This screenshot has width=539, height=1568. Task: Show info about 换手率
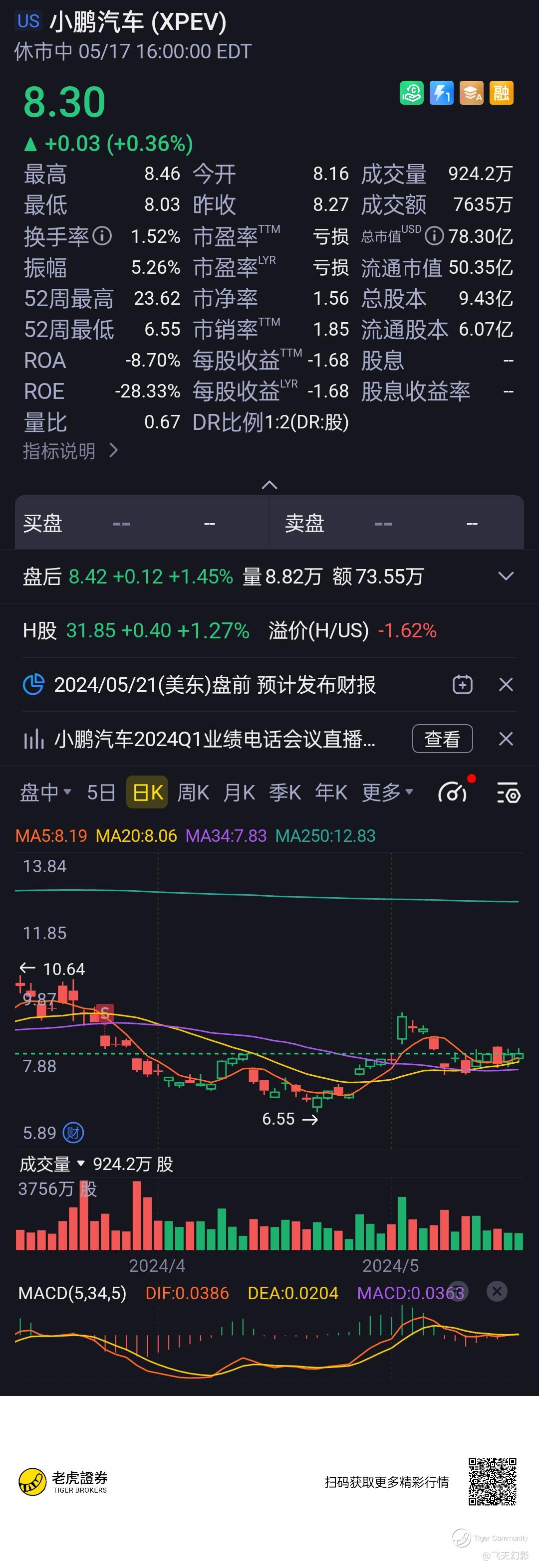(x=102, y=235)
